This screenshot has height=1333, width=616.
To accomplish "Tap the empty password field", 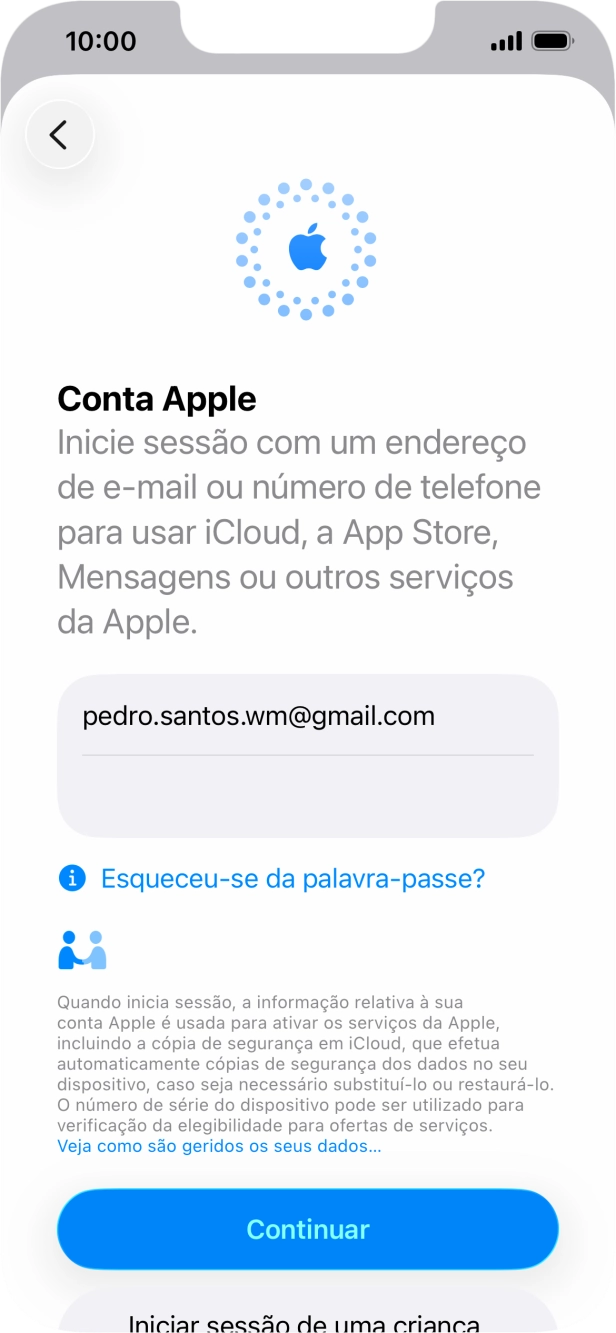I will click(307, 795).
